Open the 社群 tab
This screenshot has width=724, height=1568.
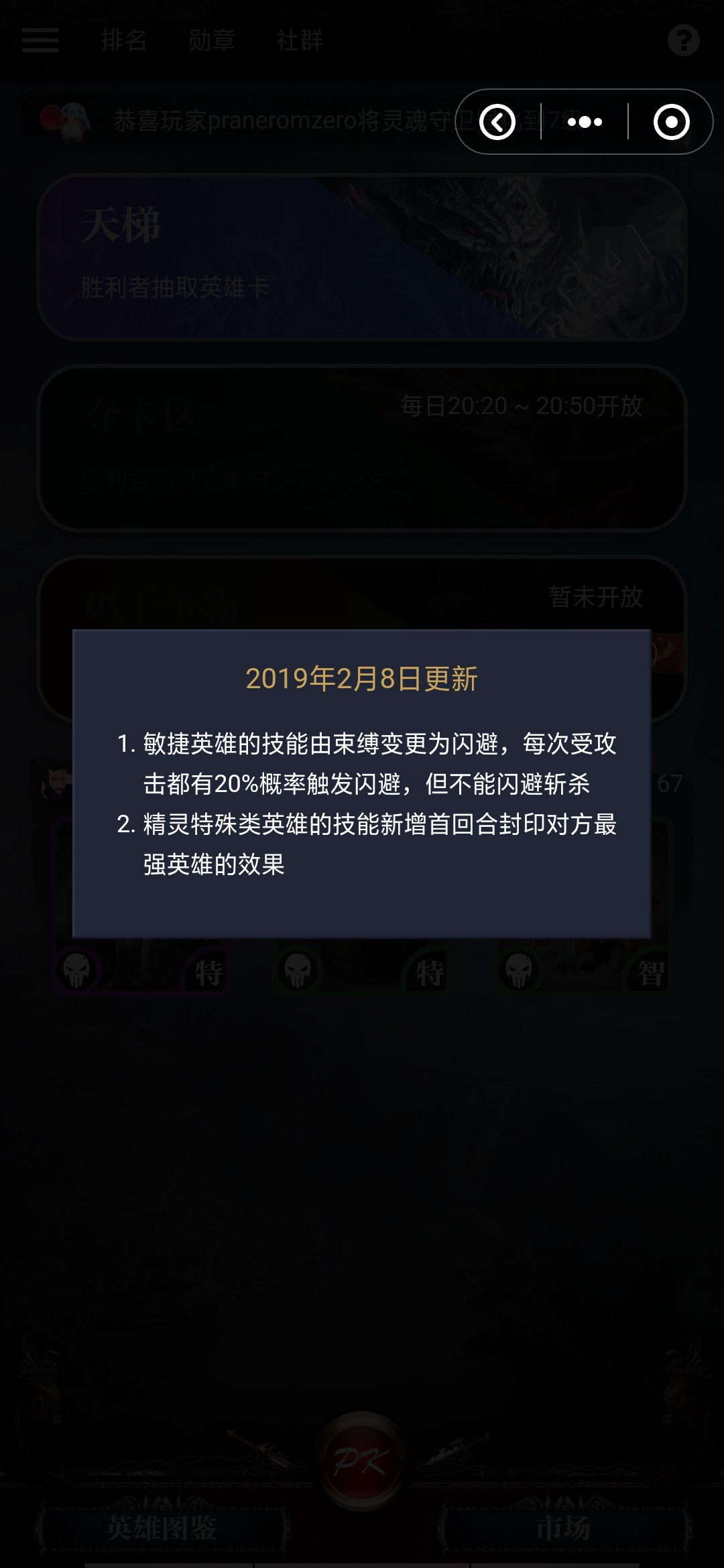point(300,41)
